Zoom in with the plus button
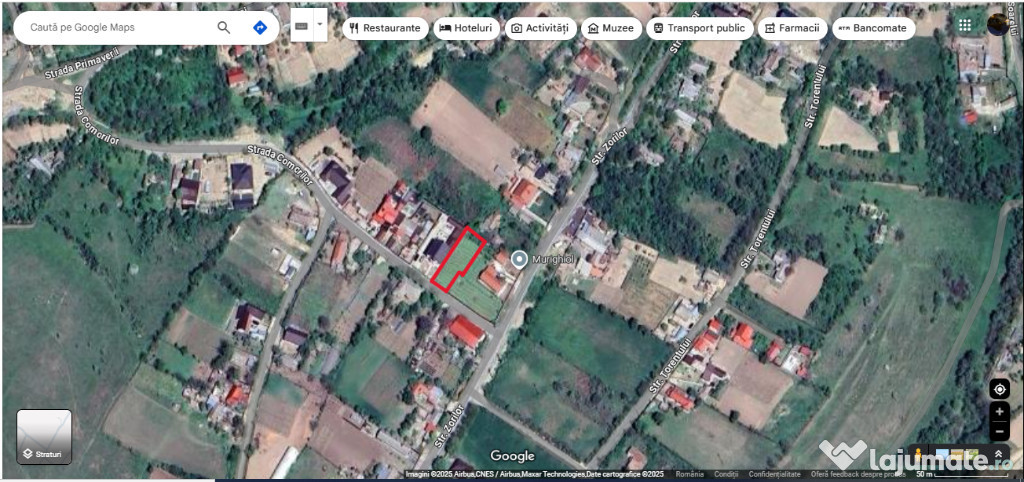 pyautogui.click(x=999, y=411)
